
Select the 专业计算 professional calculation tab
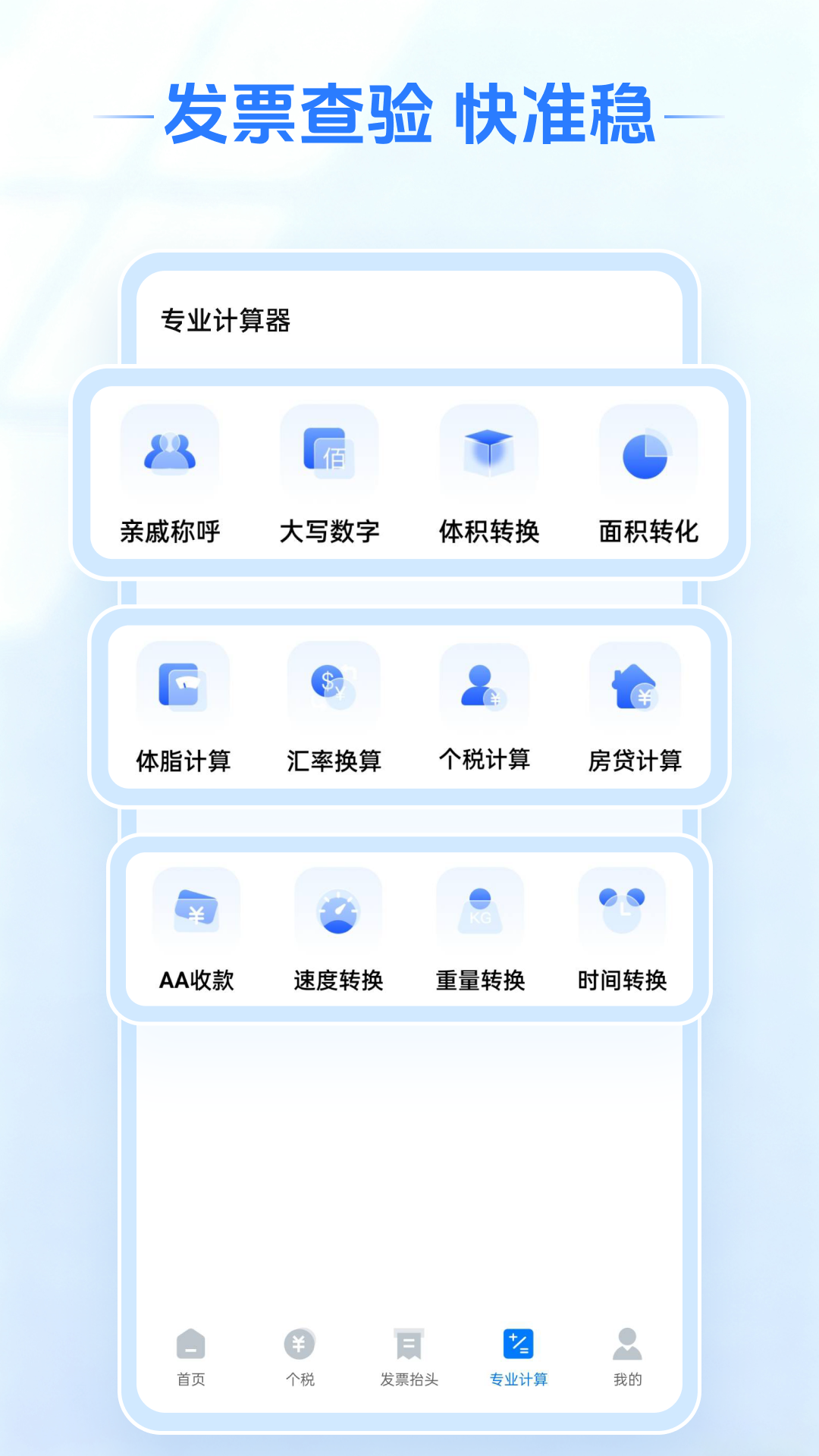[518, 1357]
